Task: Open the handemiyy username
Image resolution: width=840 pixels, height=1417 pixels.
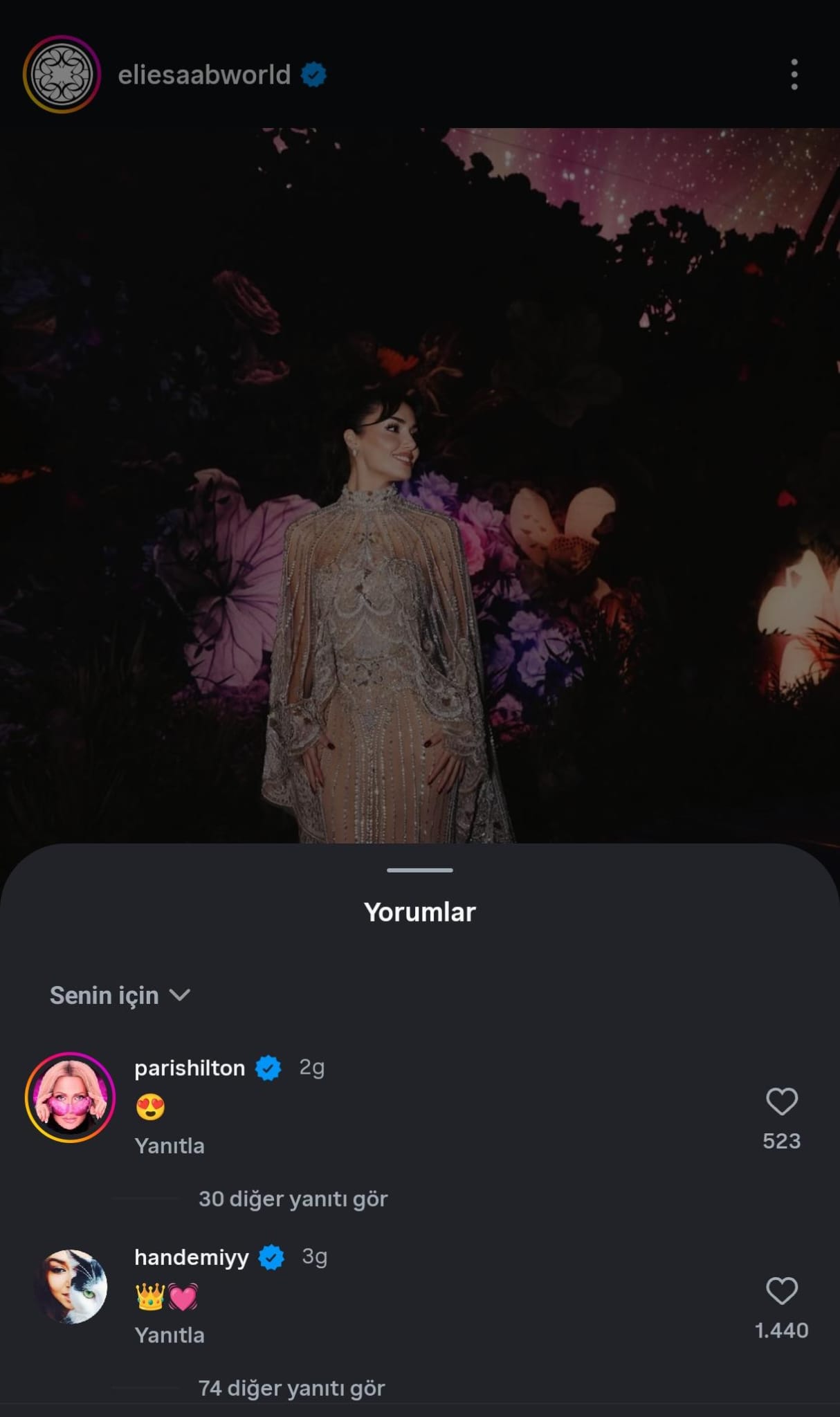Action: pyautogui.click(x=192, y=1257)
